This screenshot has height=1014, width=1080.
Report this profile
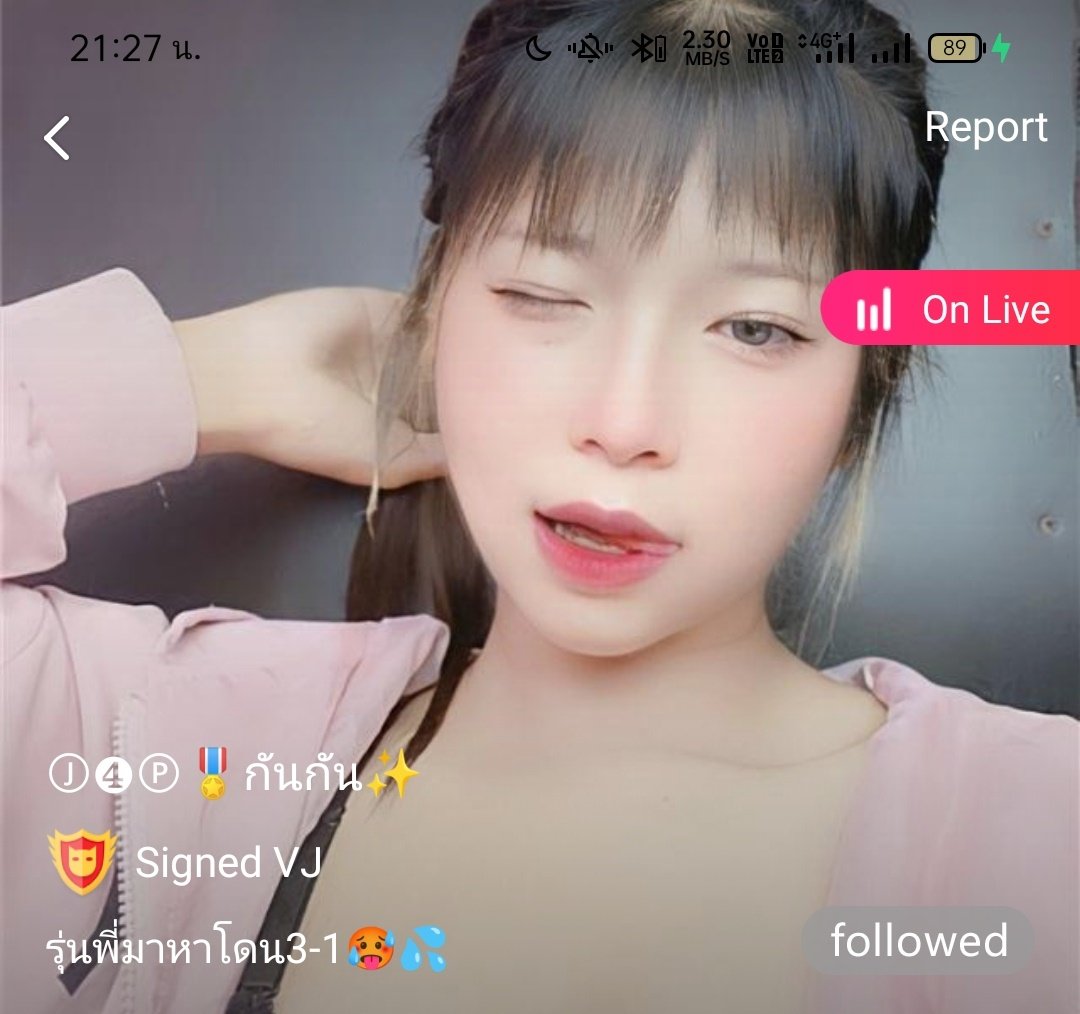click(x=986, y=127)
